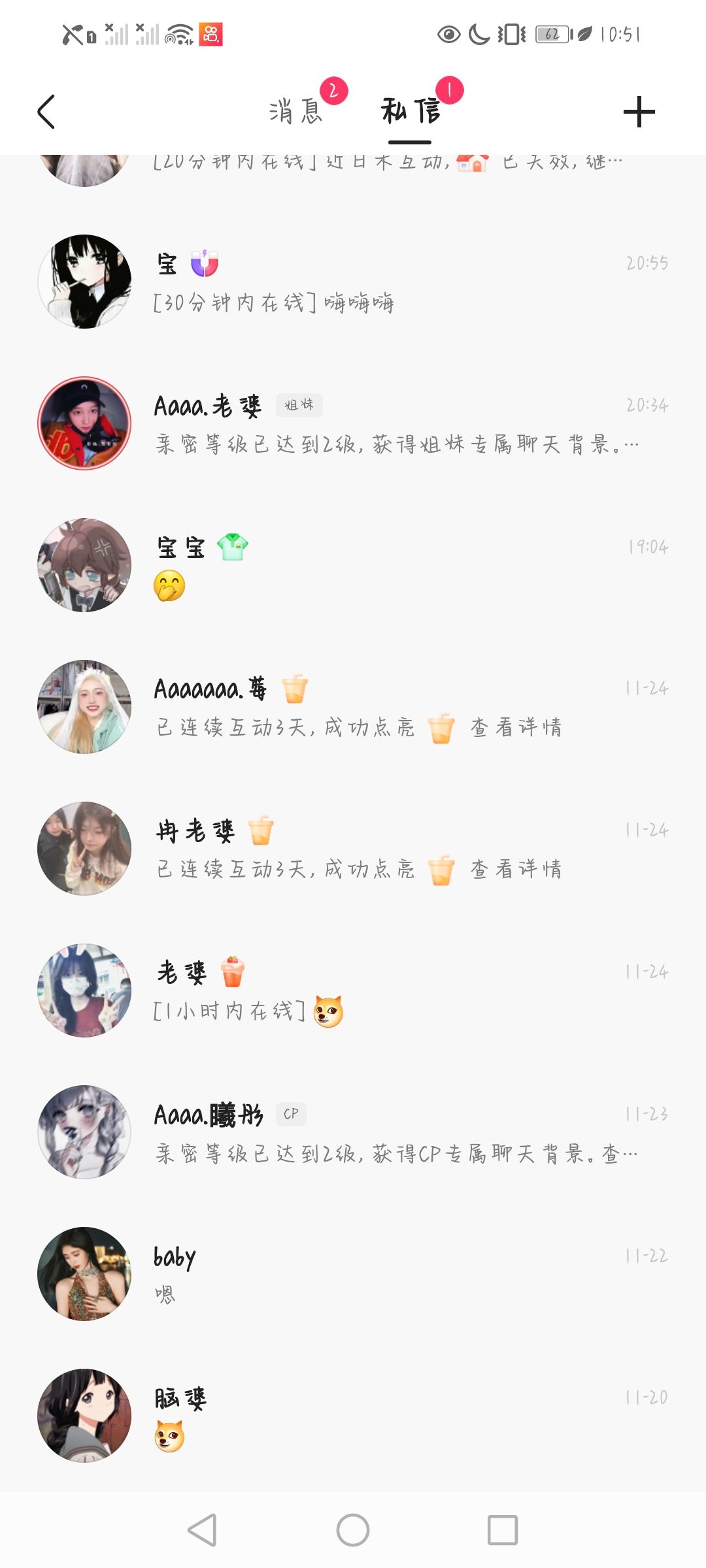706x1568 pixels.
Task: Open the chat with 脑婆
Action: click(x=353, y=1416)
